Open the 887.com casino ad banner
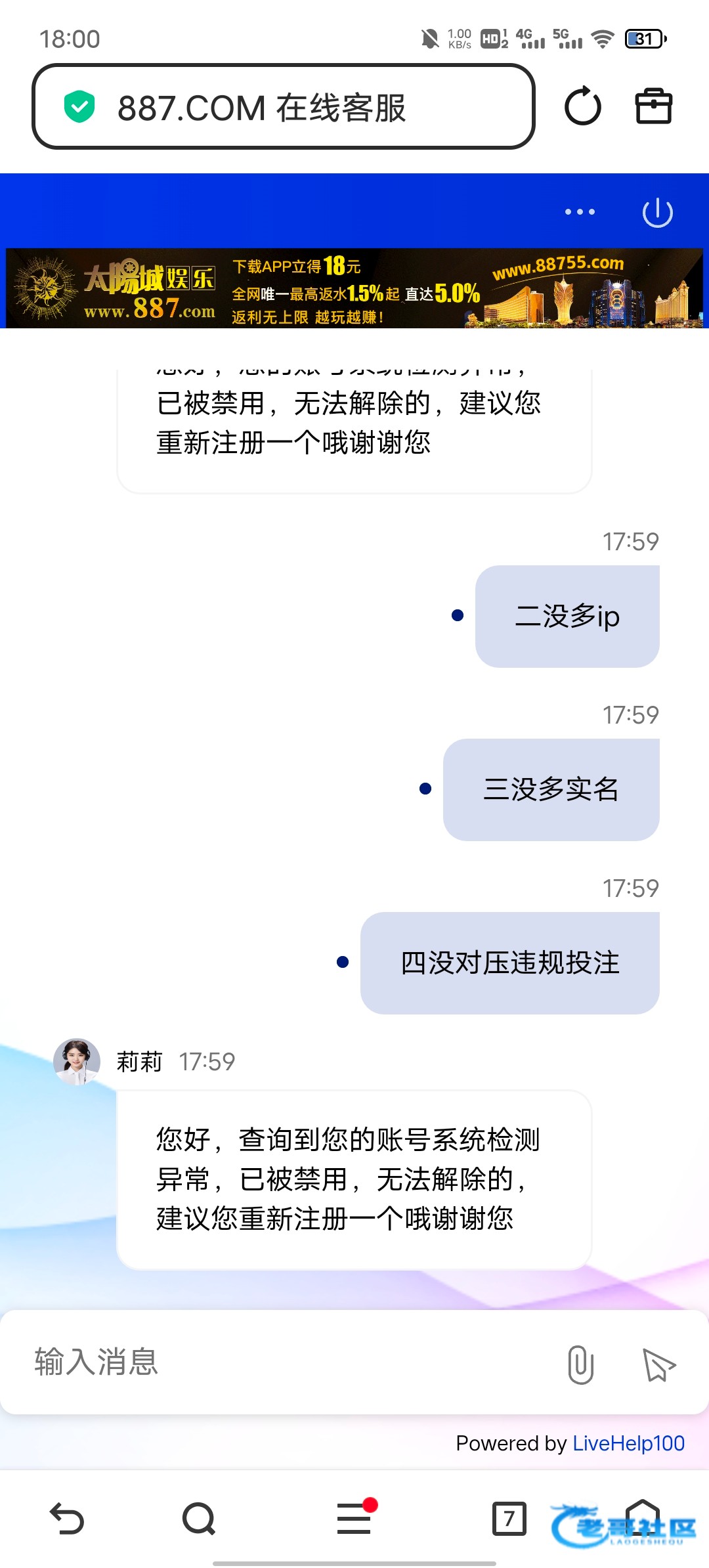 (x=354, y=288)
